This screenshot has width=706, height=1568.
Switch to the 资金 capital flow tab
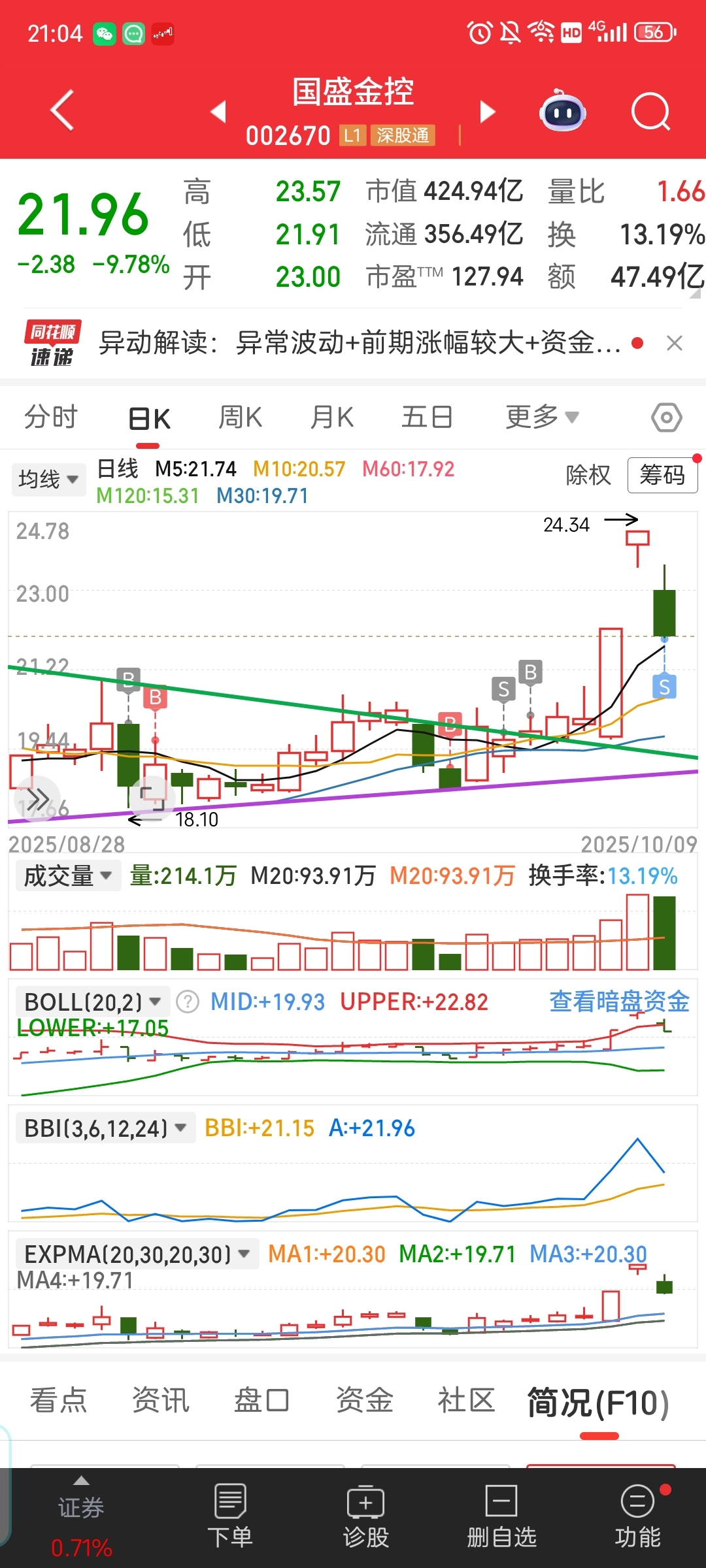365,1401
